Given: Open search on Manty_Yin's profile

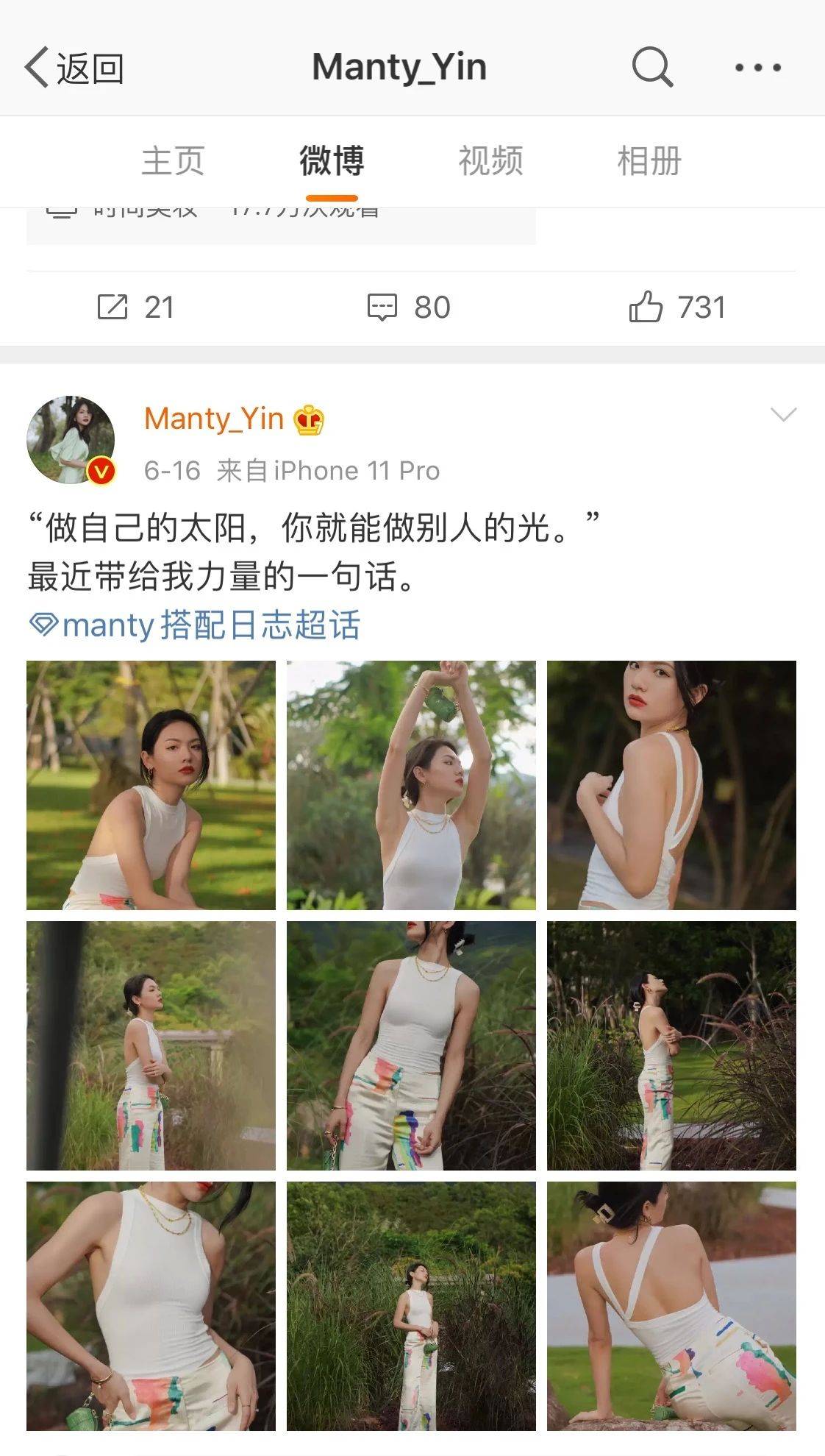Looking at the screenshot, I should [x=652, y=68].
